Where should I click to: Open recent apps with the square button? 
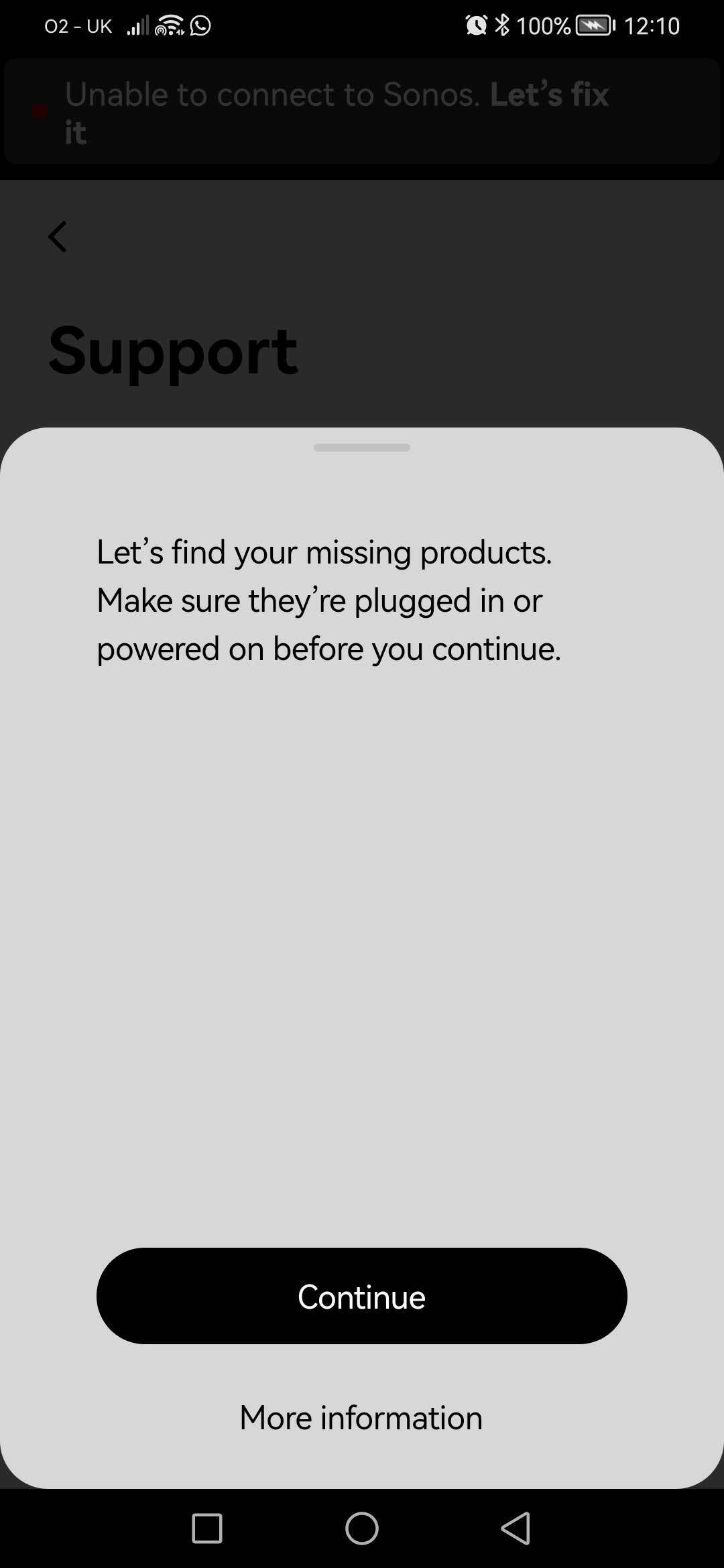(207, 1528)
